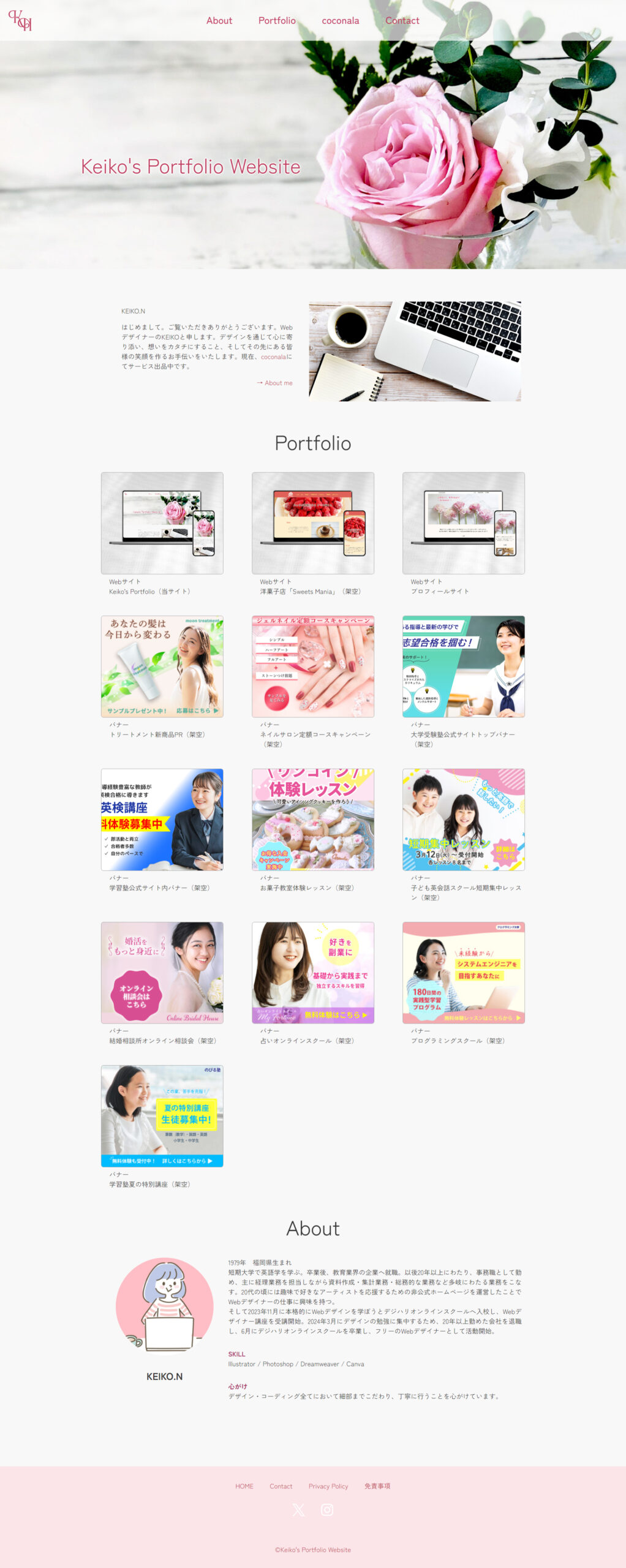Open the X social icon in footer
Viewport: 626px width, 1568px height.
coord(298,1510)
